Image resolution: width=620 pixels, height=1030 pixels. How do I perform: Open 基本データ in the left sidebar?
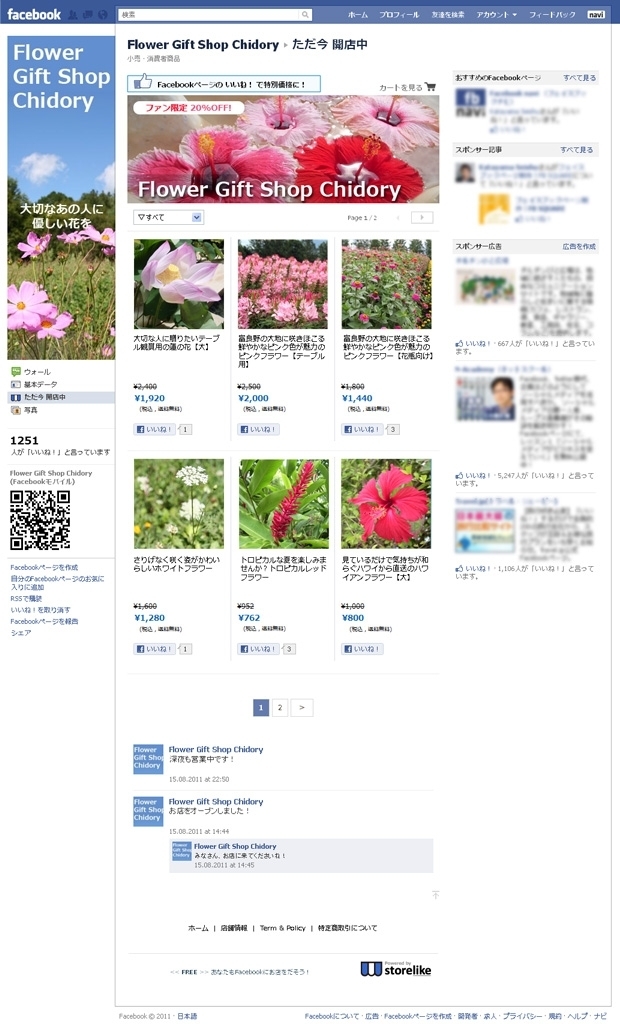point(40,384)
